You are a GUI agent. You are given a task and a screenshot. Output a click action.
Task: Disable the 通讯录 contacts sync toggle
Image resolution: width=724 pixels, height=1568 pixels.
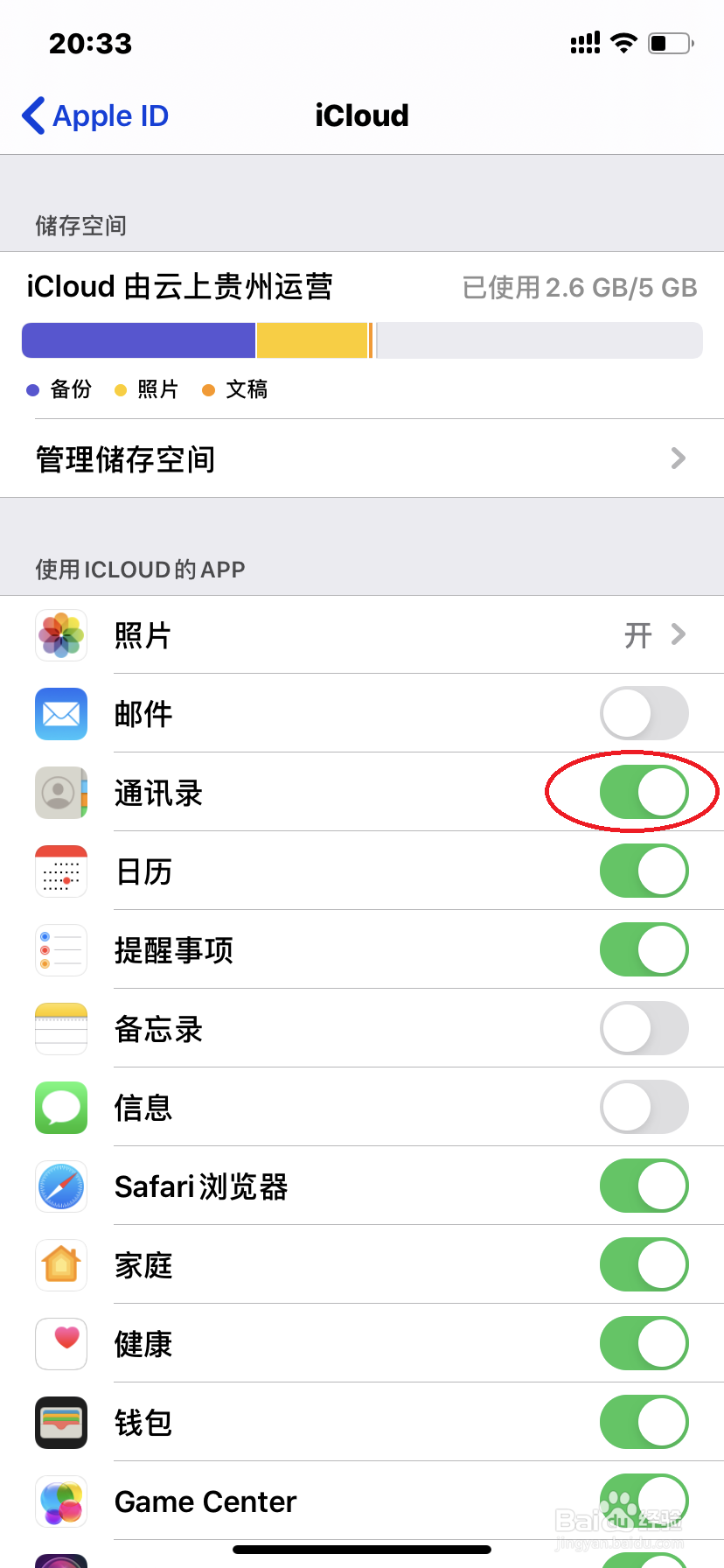644,792
